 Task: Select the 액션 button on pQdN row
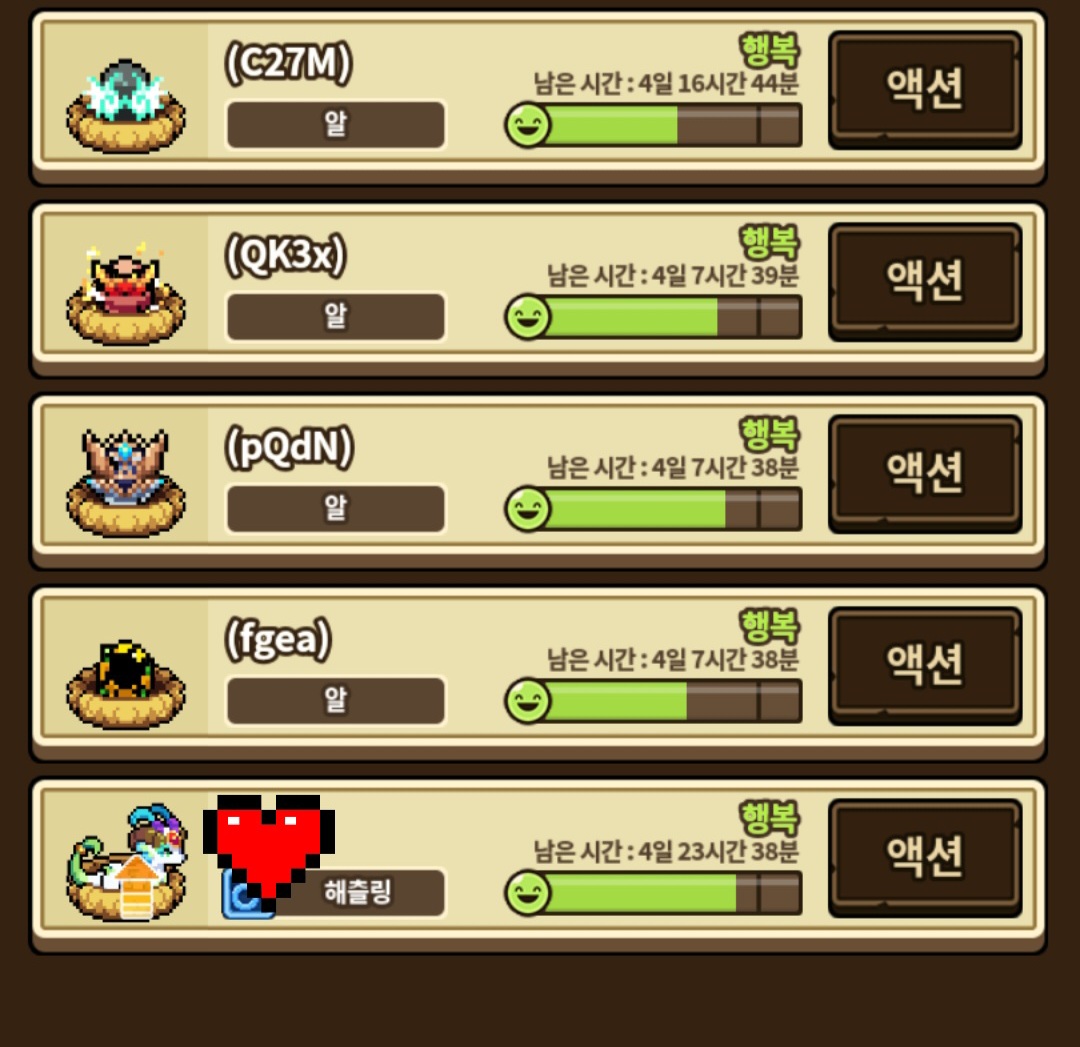(x=925, y=473)
